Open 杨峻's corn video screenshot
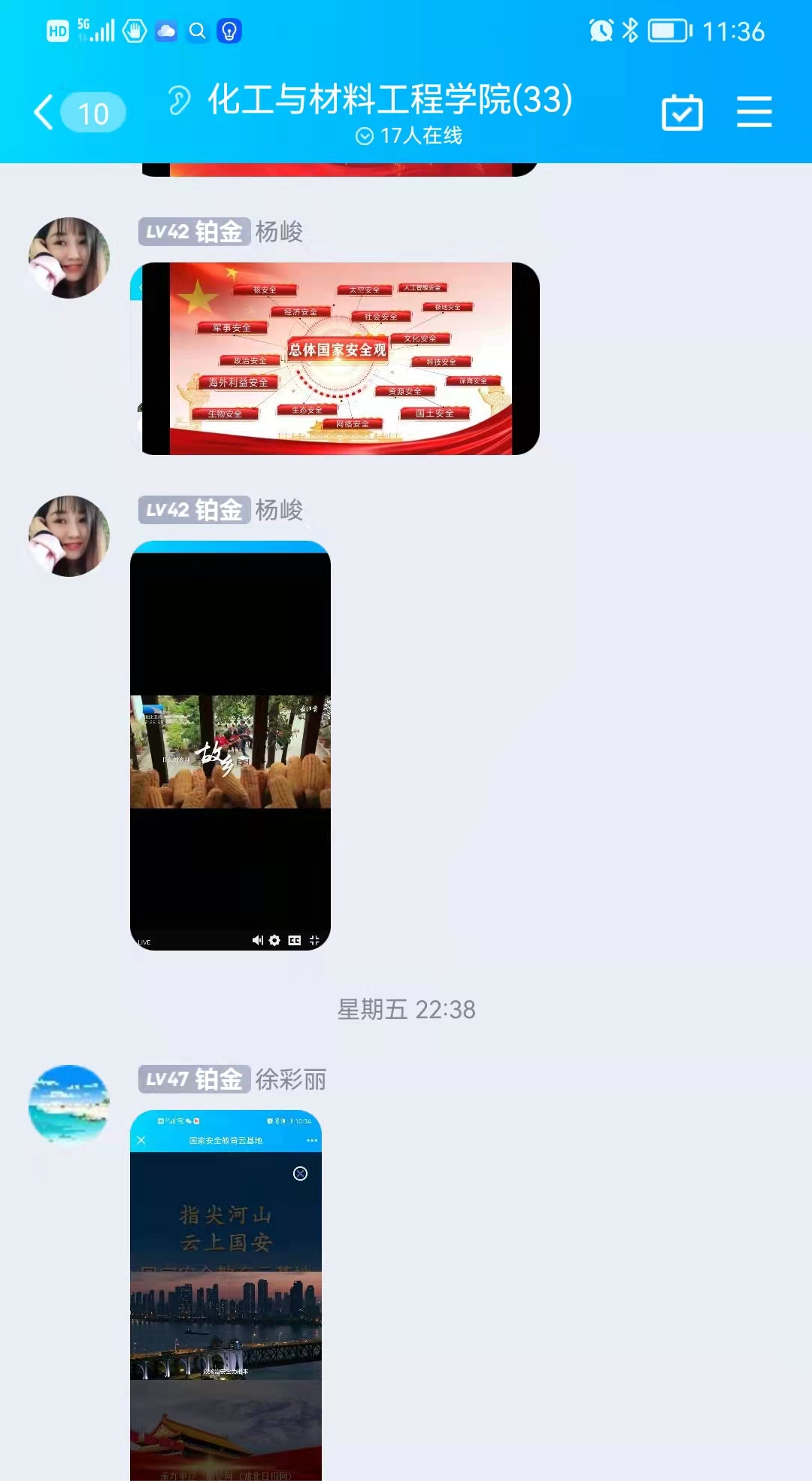This screenshot has height=1483, width=812. click(x=230, y=745)
